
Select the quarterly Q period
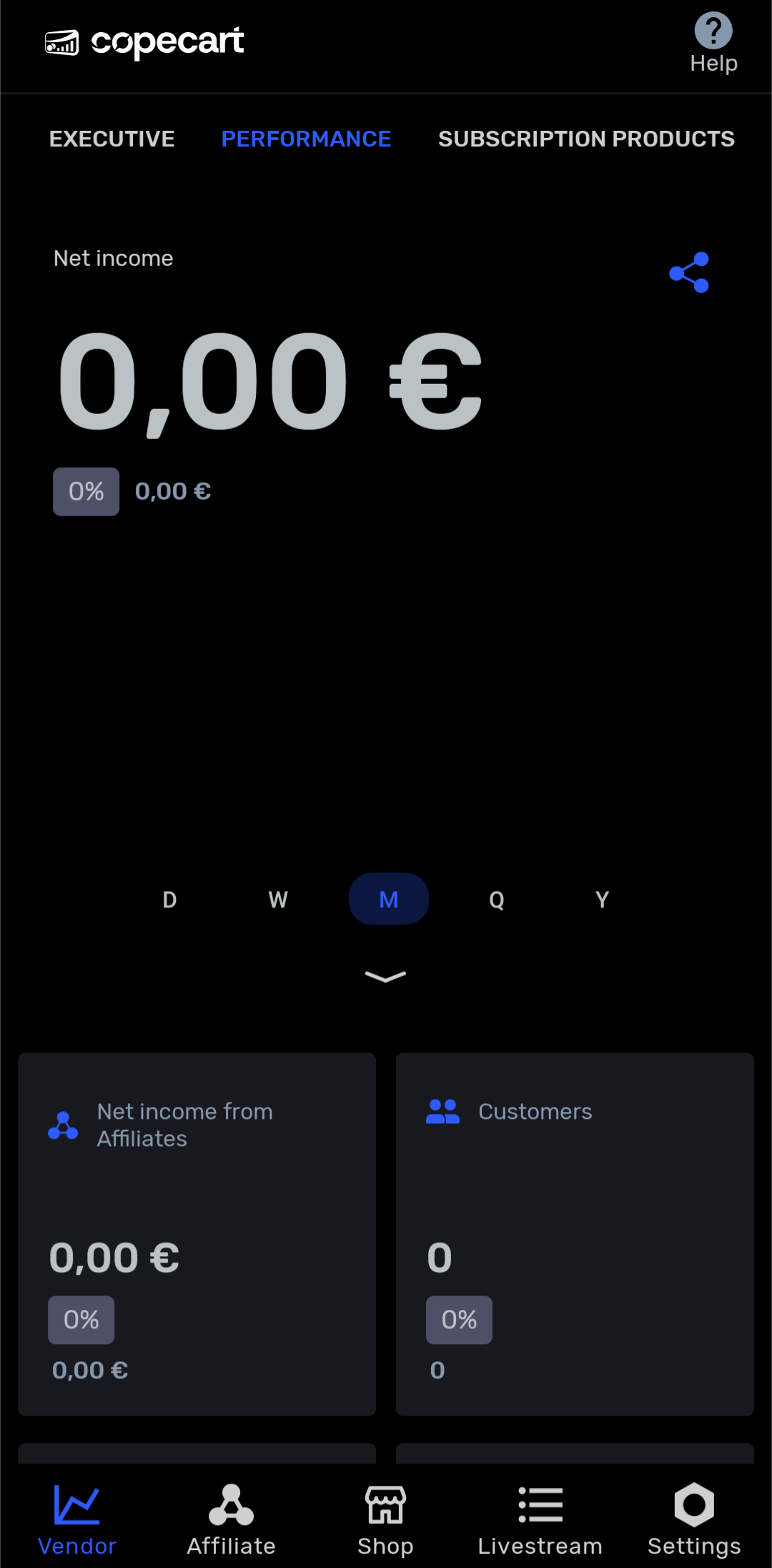pyautogui.click(x=496, y=899)
